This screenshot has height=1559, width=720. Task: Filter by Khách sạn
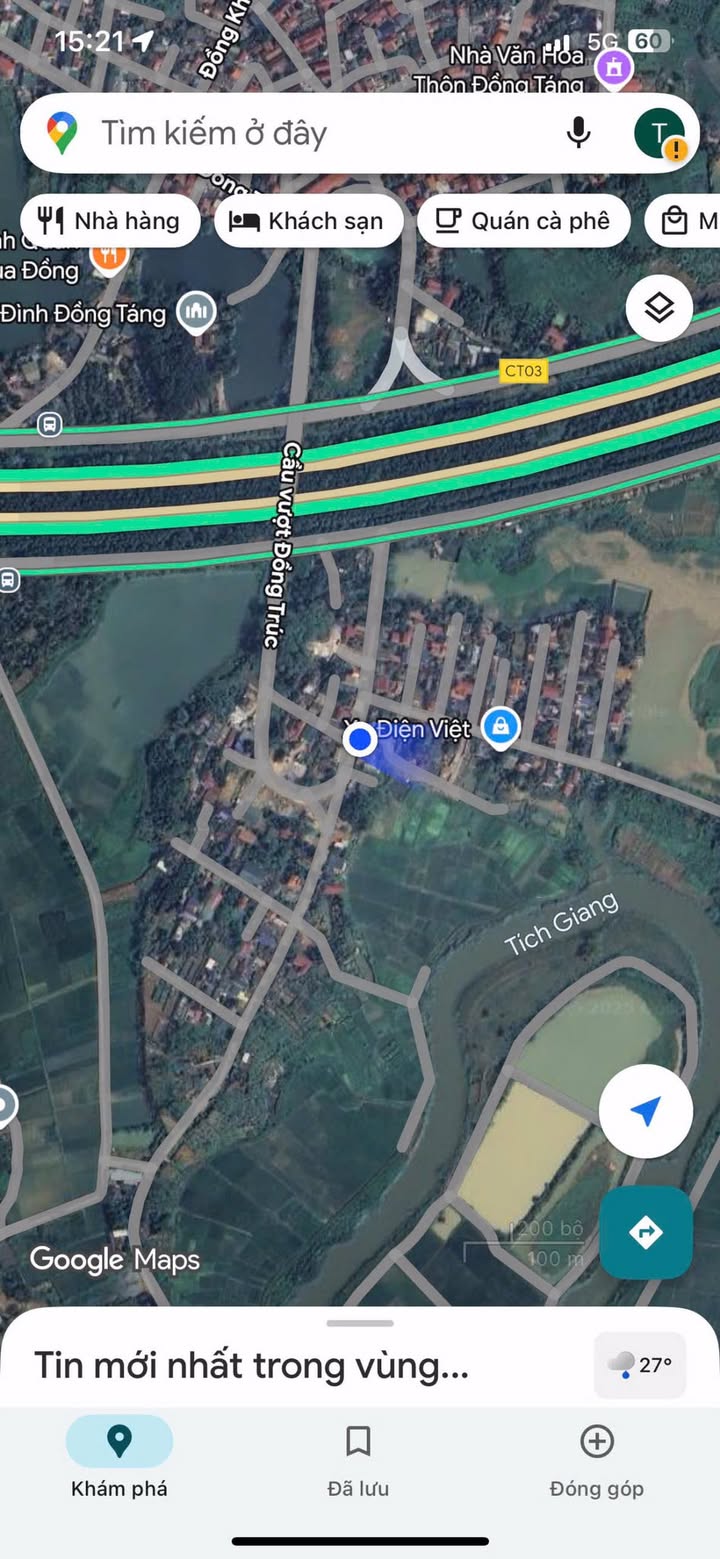pos(308,221)
